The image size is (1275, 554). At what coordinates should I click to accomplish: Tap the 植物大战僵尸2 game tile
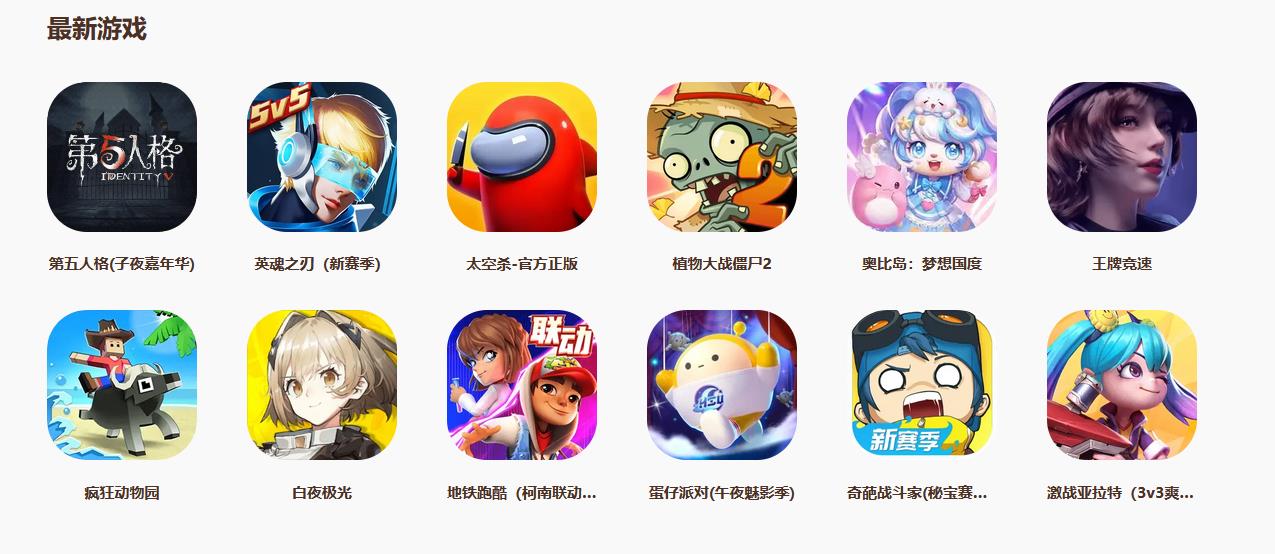tap(722, 157)
